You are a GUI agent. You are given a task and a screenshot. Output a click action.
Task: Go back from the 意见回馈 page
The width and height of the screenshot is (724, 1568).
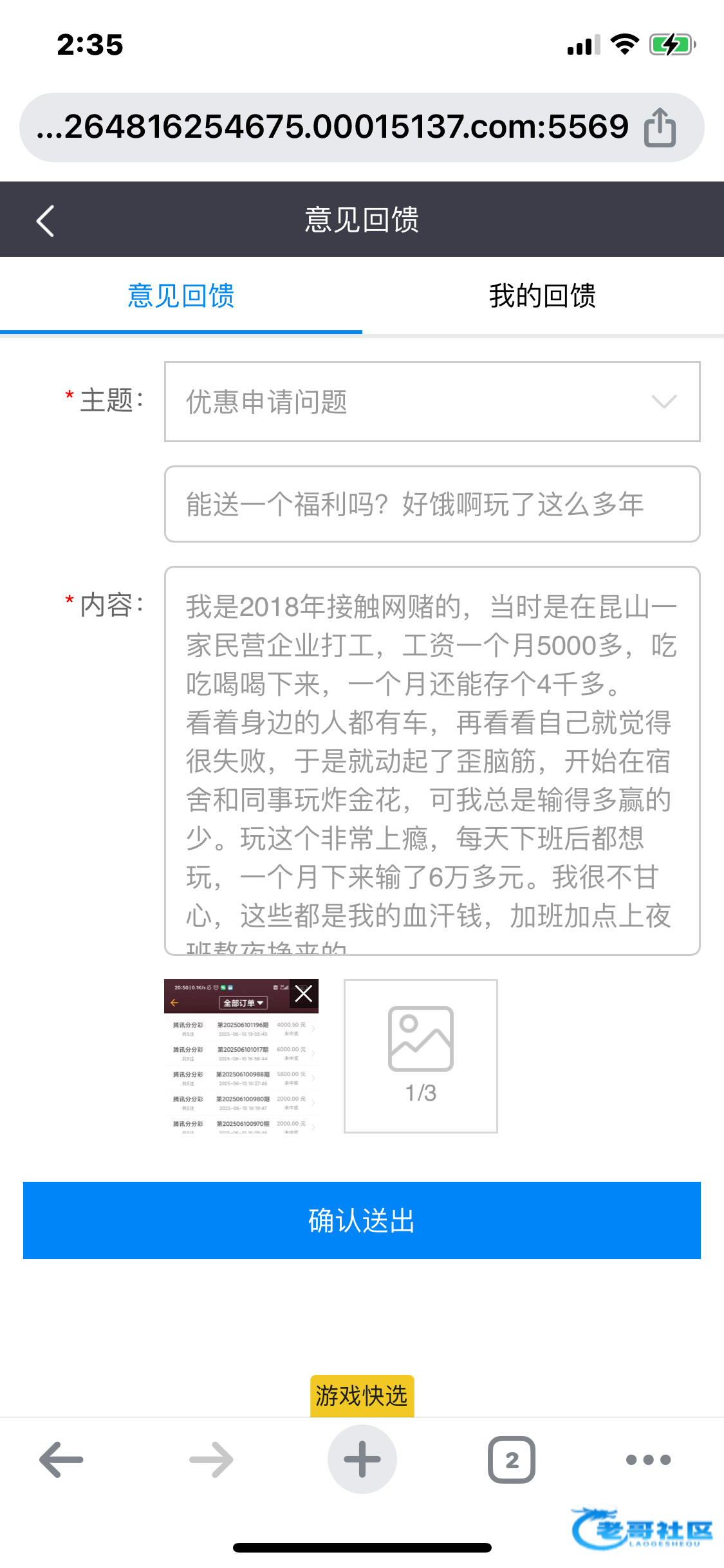point(45,221)
